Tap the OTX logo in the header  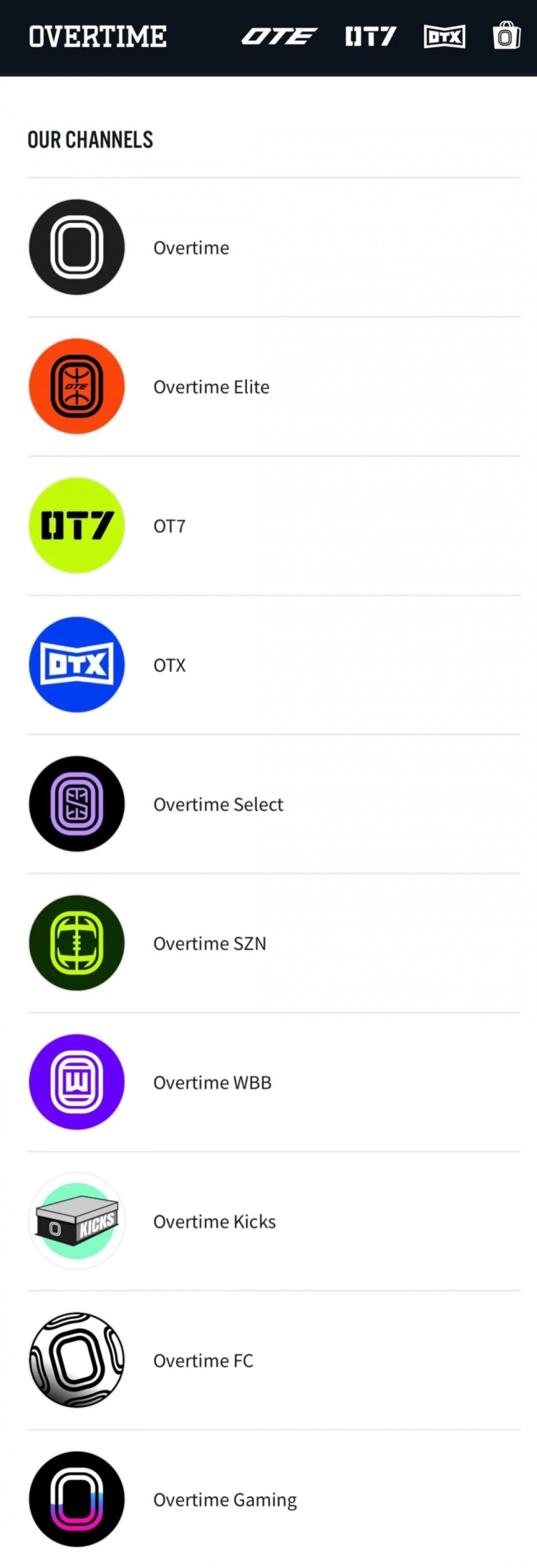(x=445, y=36)
